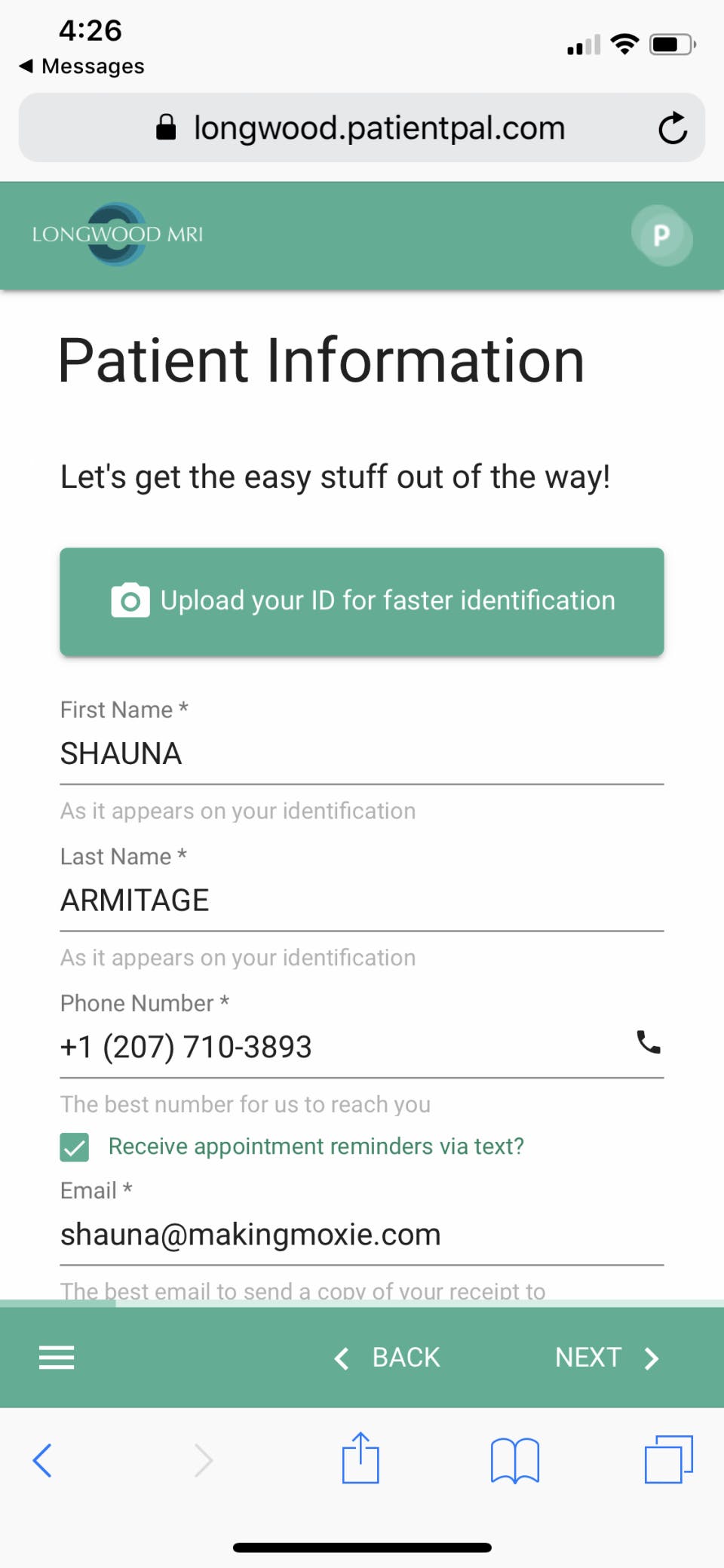
Task: Edit the Email field
Action: 362,1235
